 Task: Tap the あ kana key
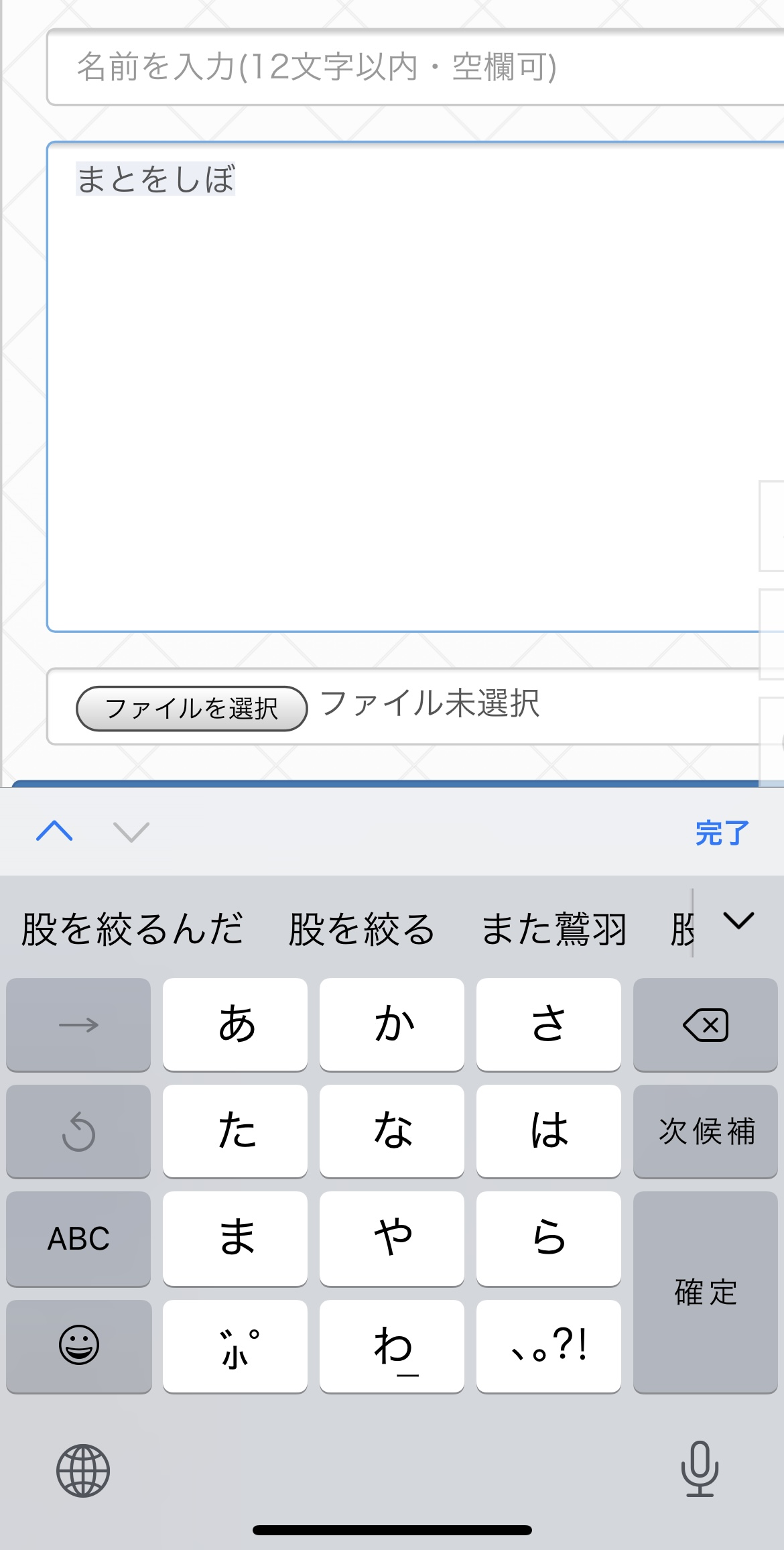coord(235,1024)
